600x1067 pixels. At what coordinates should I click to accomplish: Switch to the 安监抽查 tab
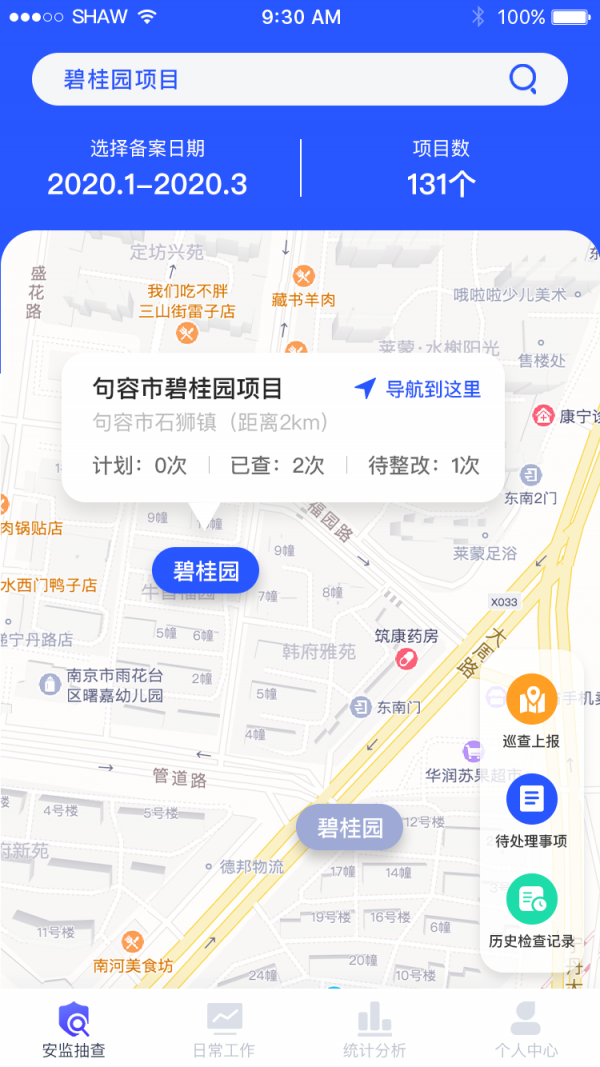(74, 1029)
